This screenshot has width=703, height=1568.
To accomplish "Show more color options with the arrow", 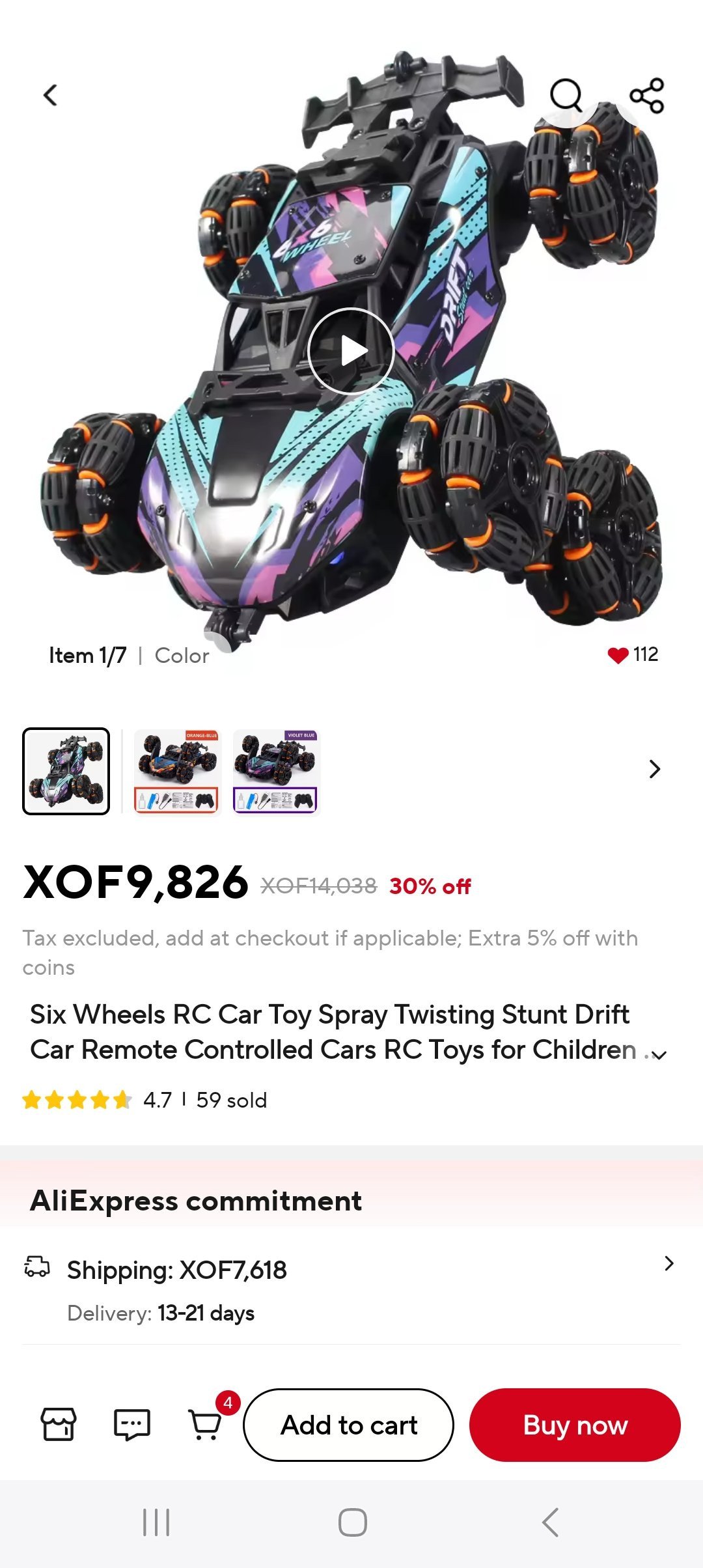I will tap(654, 769).
